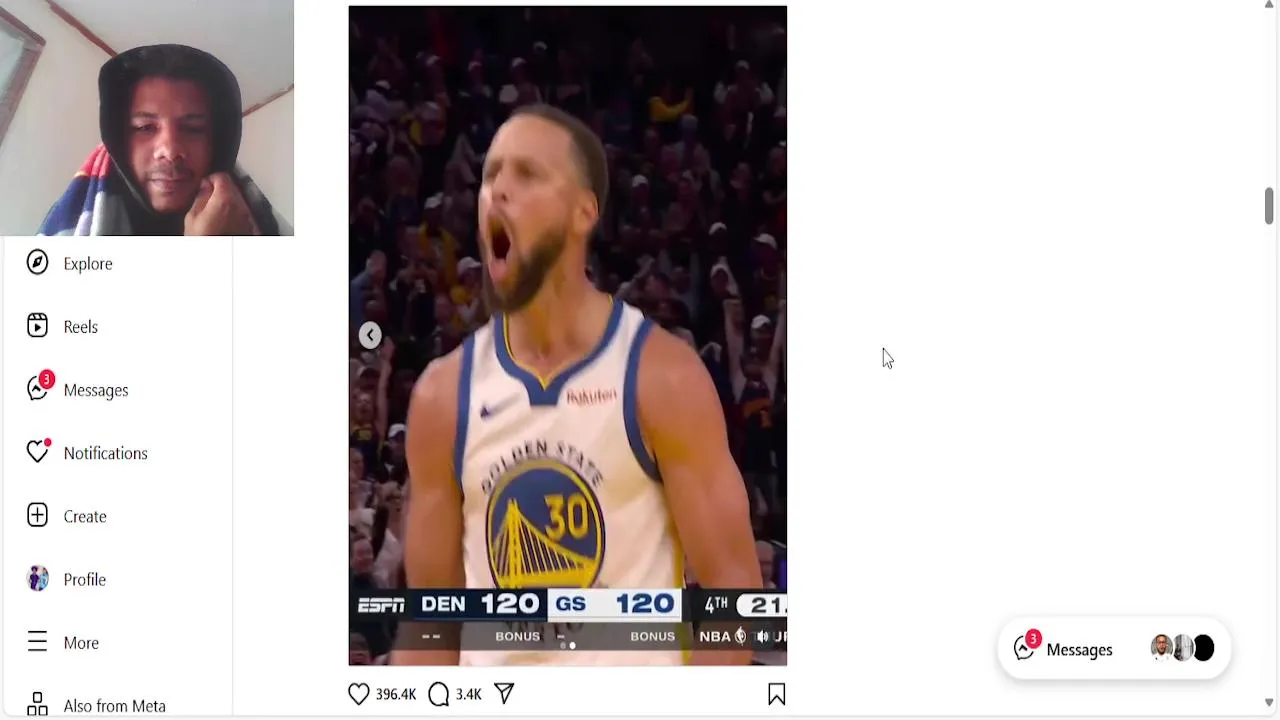Open your Profile page
The height and width of the screenshot is (720, 1280).
pyautogui.click(x=84, y=579)
